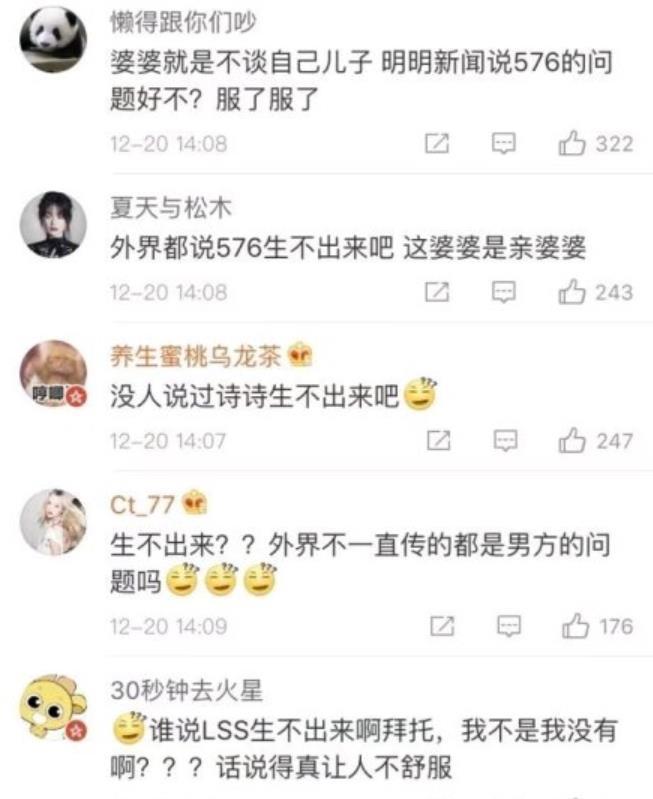653x799 pixels.
Task: Open username Ct_77's profile
Action: [x=145, y=505]
